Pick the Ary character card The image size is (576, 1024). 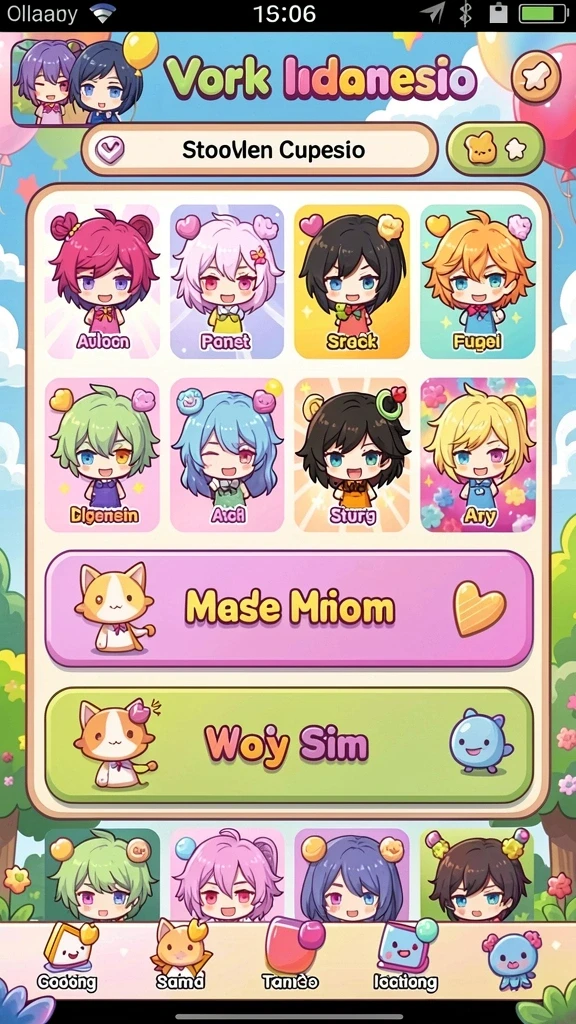coord(478,455)
